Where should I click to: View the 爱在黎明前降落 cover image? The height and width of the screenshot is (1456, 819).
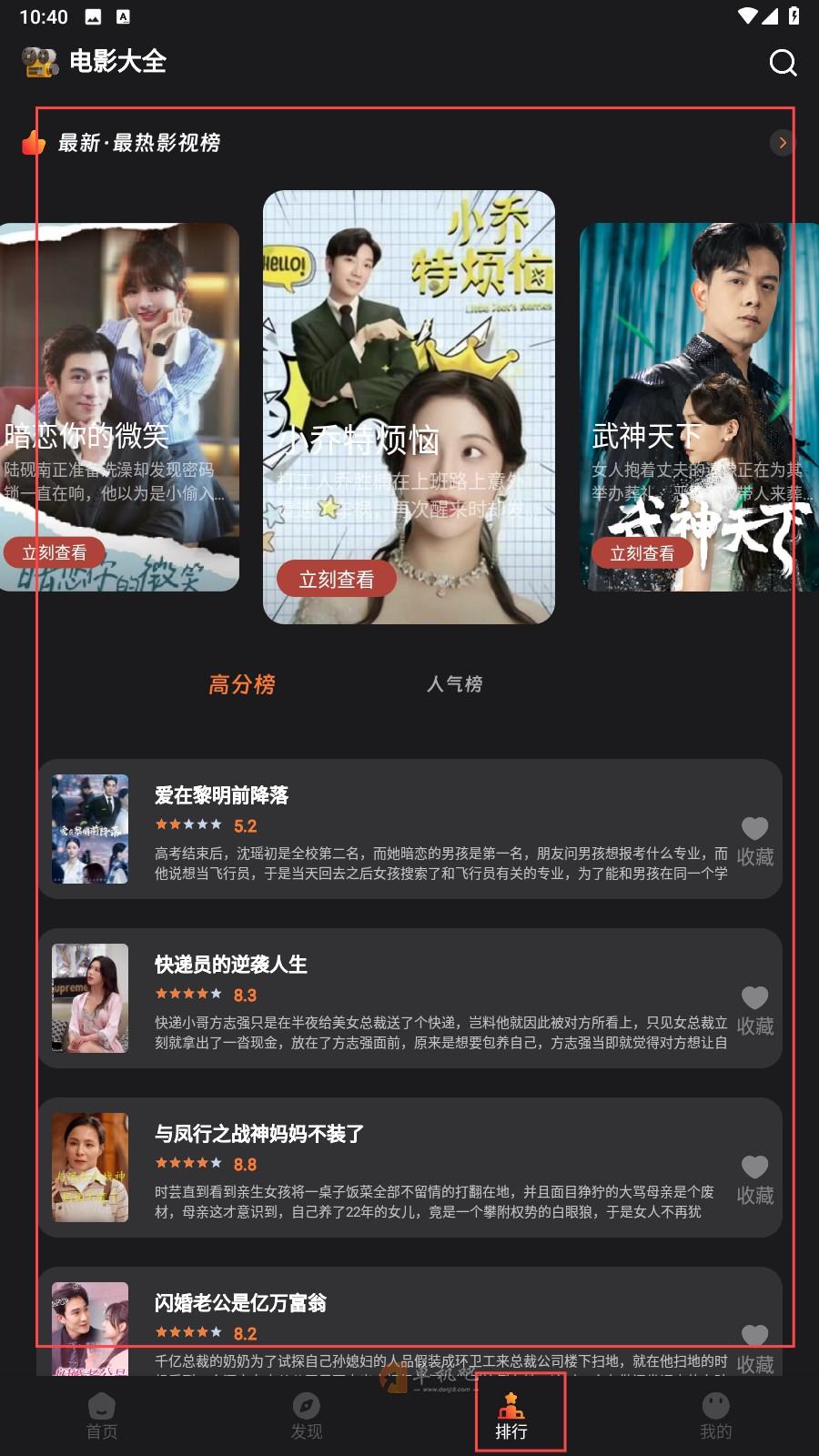pos(90,829)
